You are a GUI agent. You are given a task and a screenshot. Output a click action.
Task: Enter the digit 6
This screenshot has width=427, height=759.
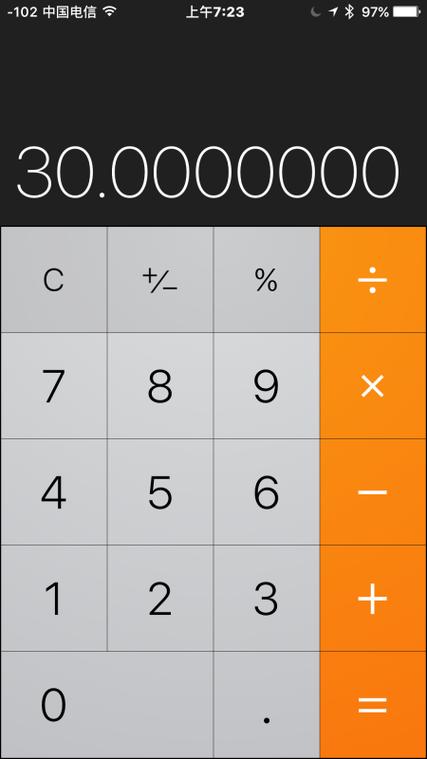267,492
